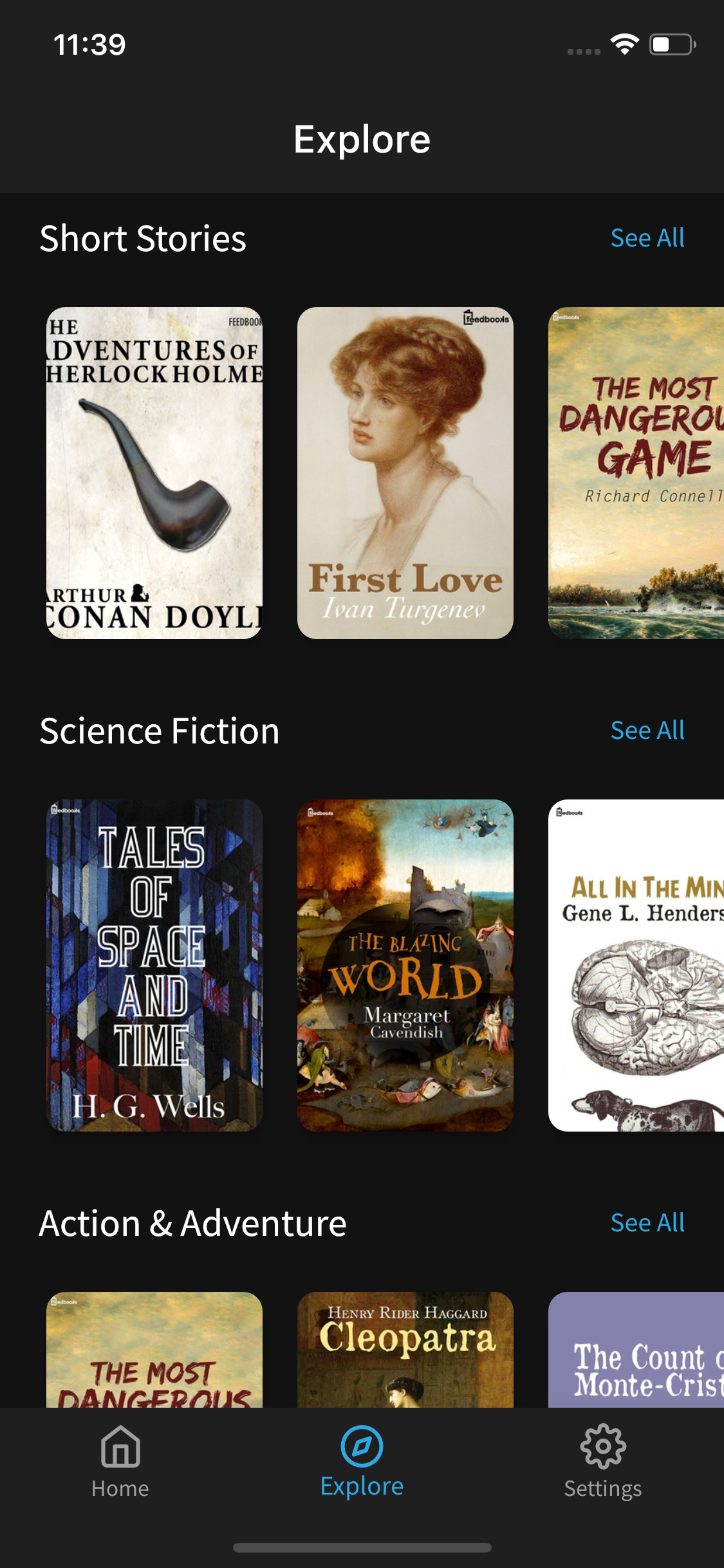Open Cleopatra by Henry Rider Haggard
Image resolution: width=724 pixels, height=1568 pixels.
click(405, 1350)
